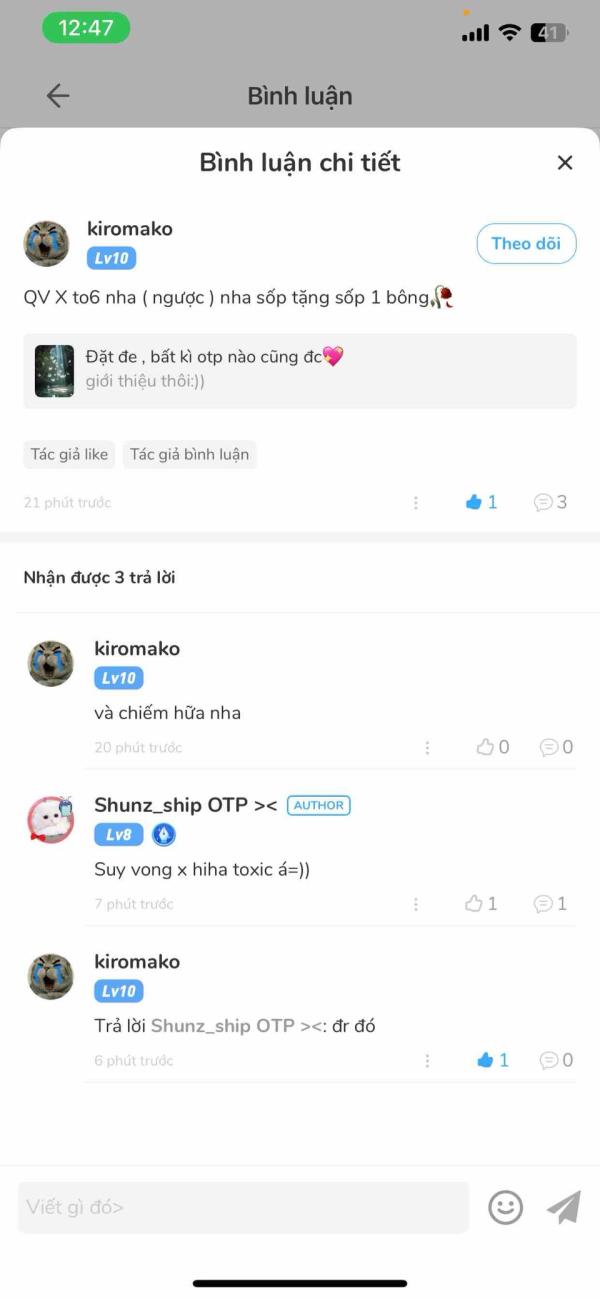The width and height of the screenshot is (600, 1299).
Task: Like kiromako's main comment
Action: [480, 502]
